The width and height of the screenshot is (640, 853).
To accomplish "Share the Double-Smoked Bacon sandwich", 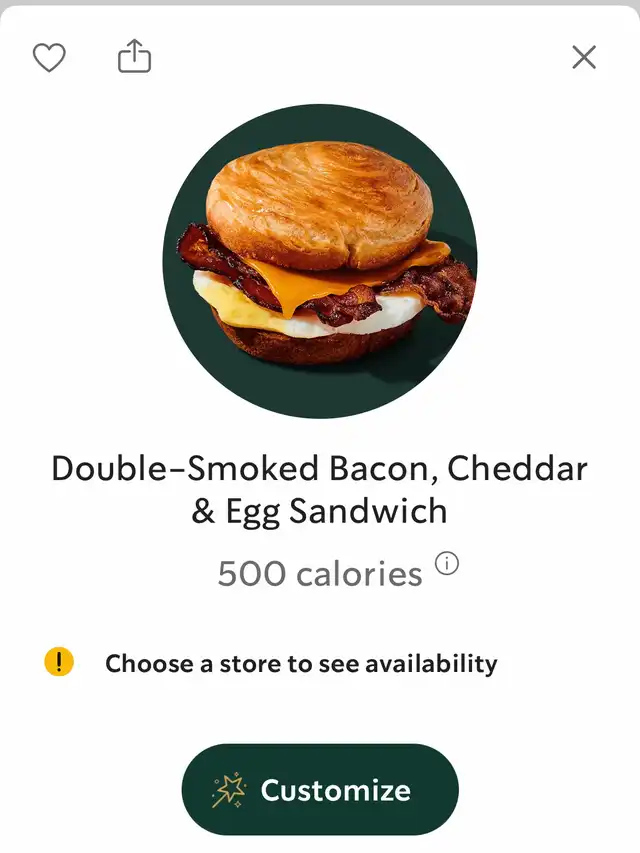I will tap(134, 56).
